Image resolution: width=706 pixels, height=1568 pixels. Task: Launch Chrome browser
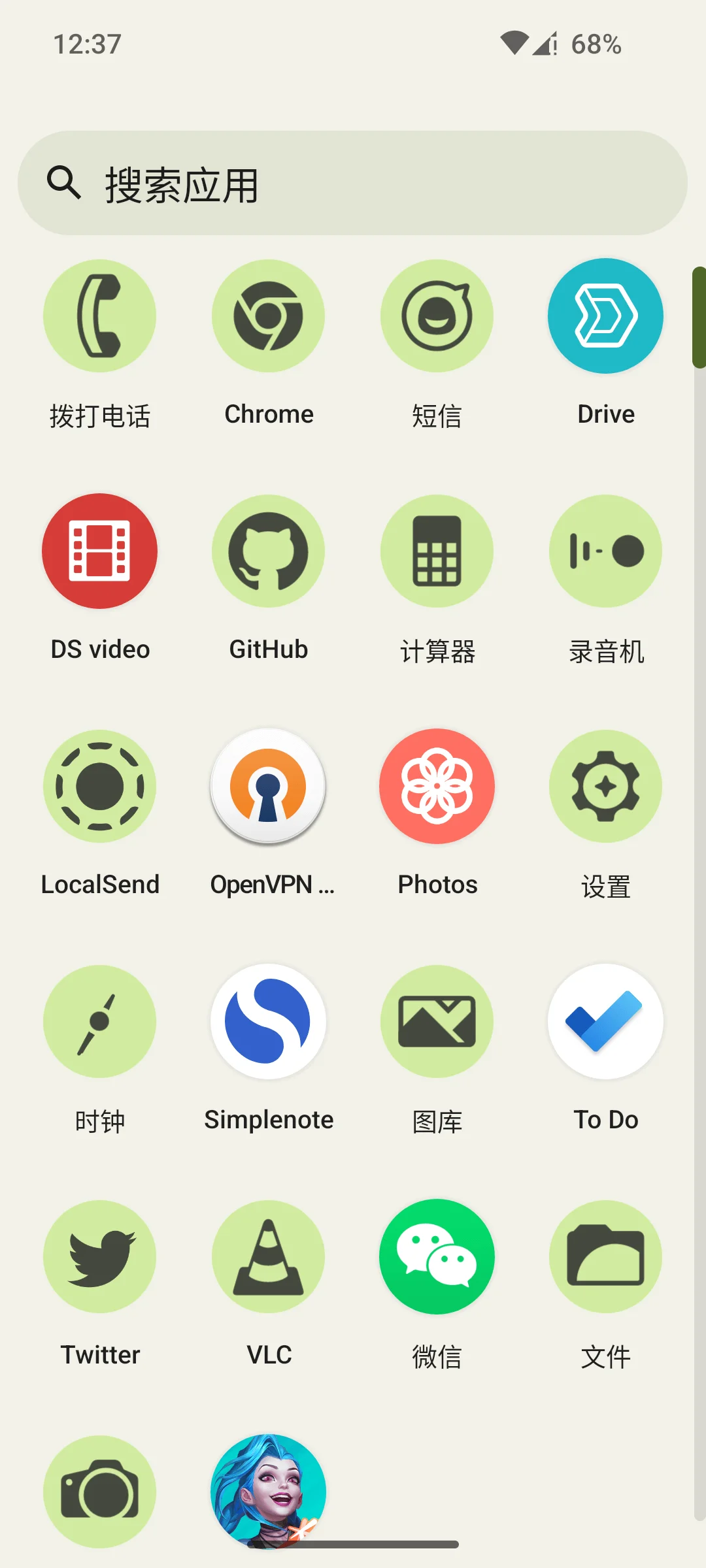click(268, 316)
